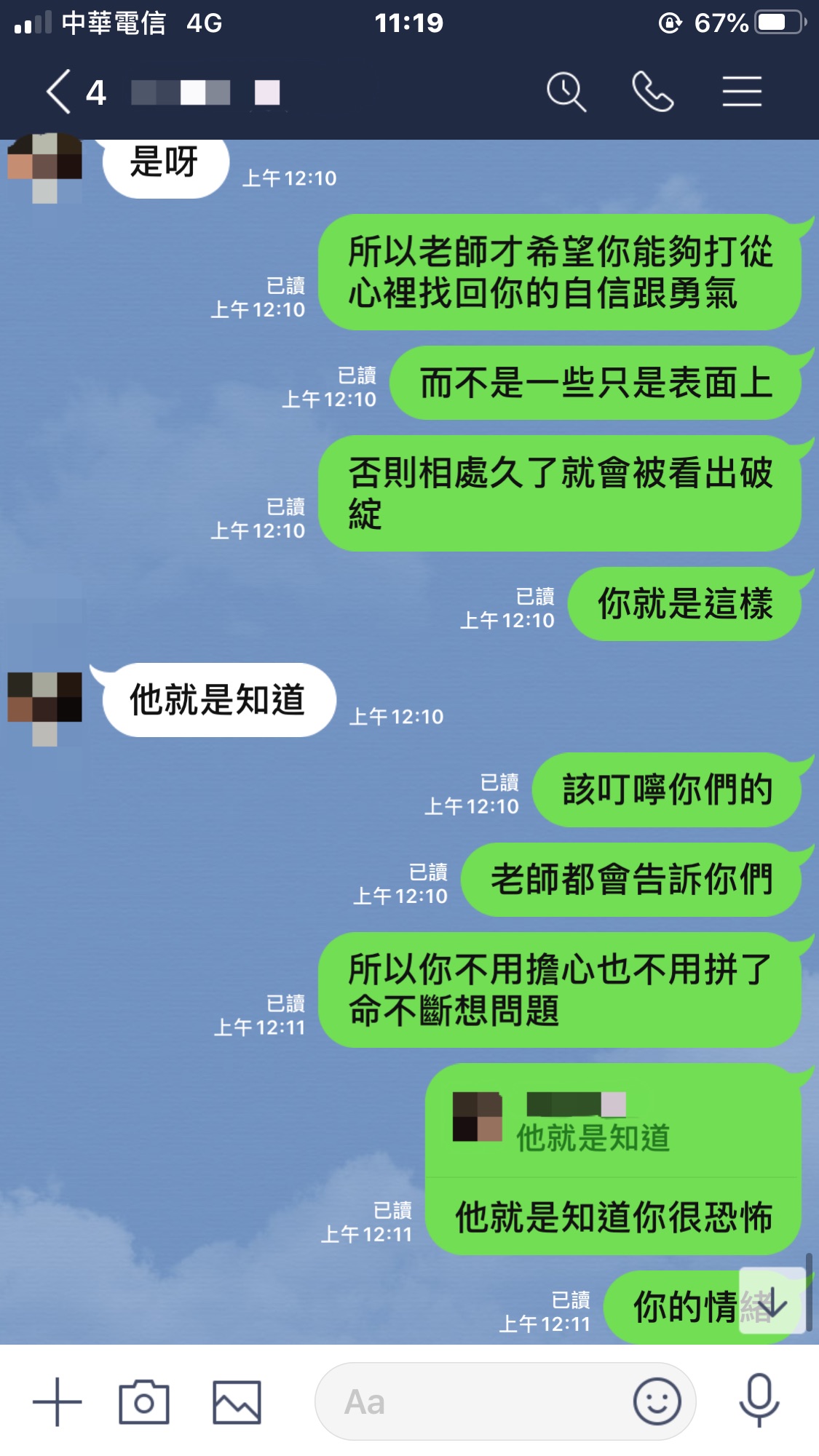819x1456 pixels.
Task: Start a voice call
Action: coord(652,92)
